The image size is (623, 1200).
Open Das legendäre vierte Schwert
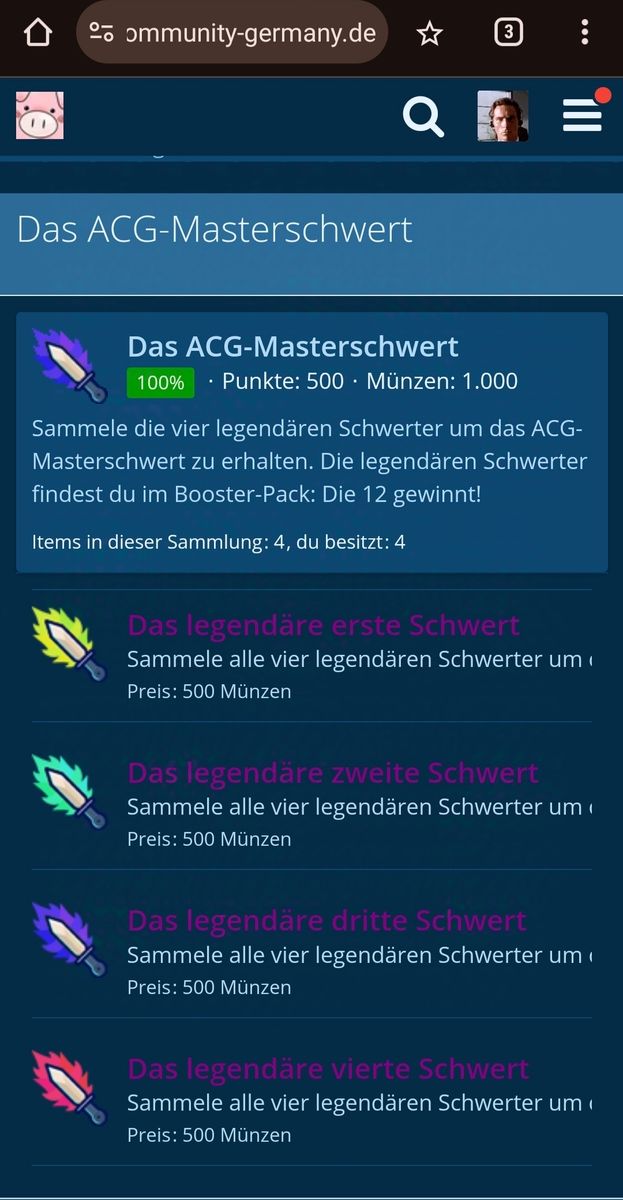[327, 1068]
